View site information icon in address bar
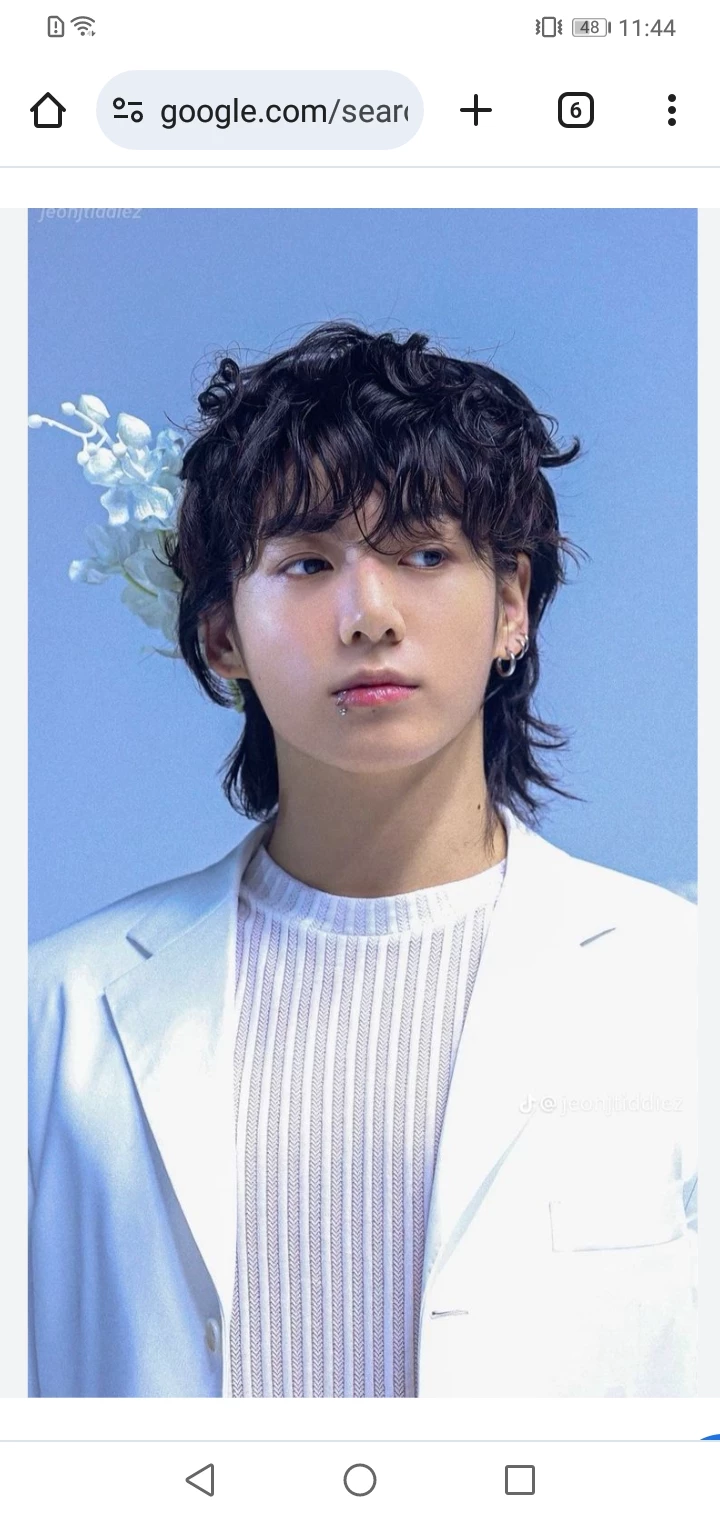This screenshot has height=1520, width=720. pos(128,110)
